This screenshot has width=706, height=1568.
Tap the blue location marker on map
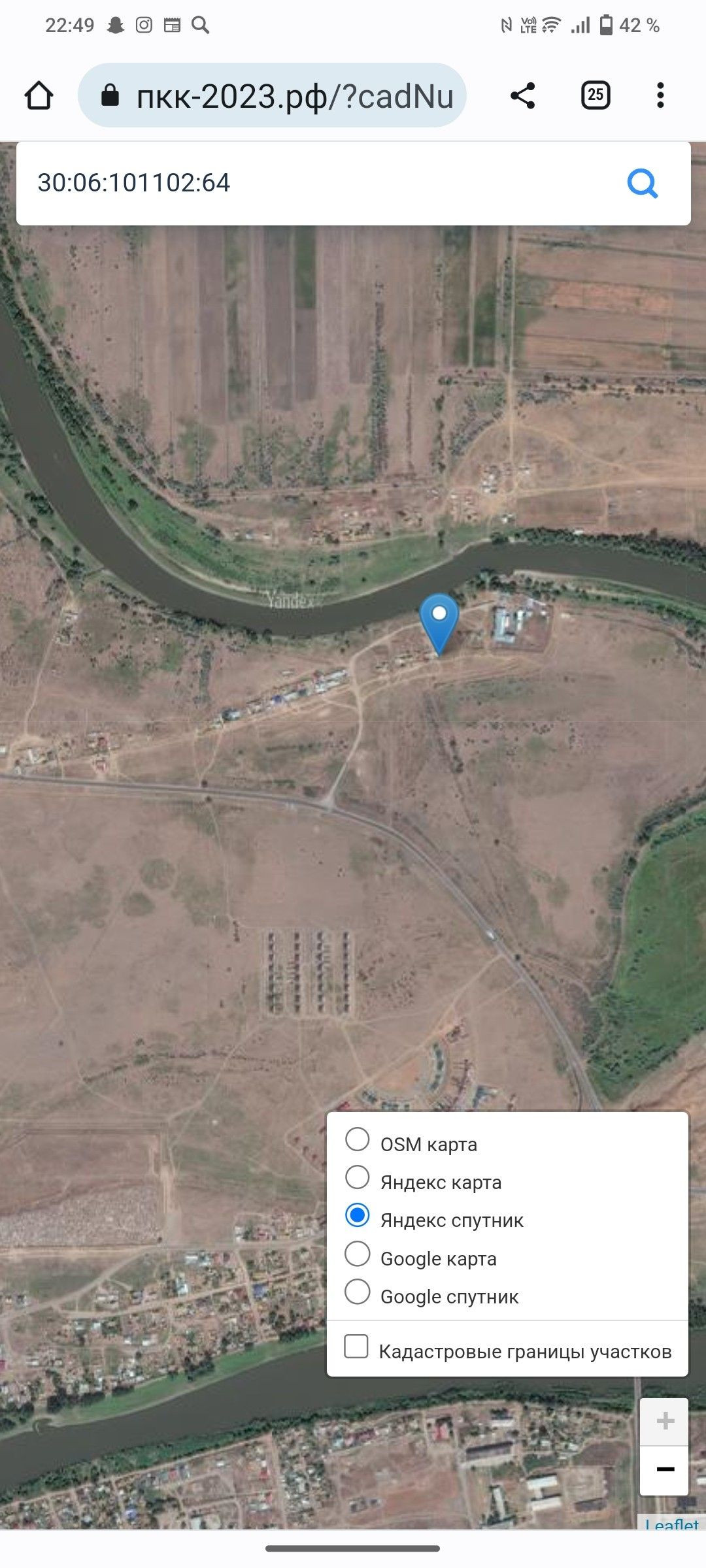pos(439,621)
